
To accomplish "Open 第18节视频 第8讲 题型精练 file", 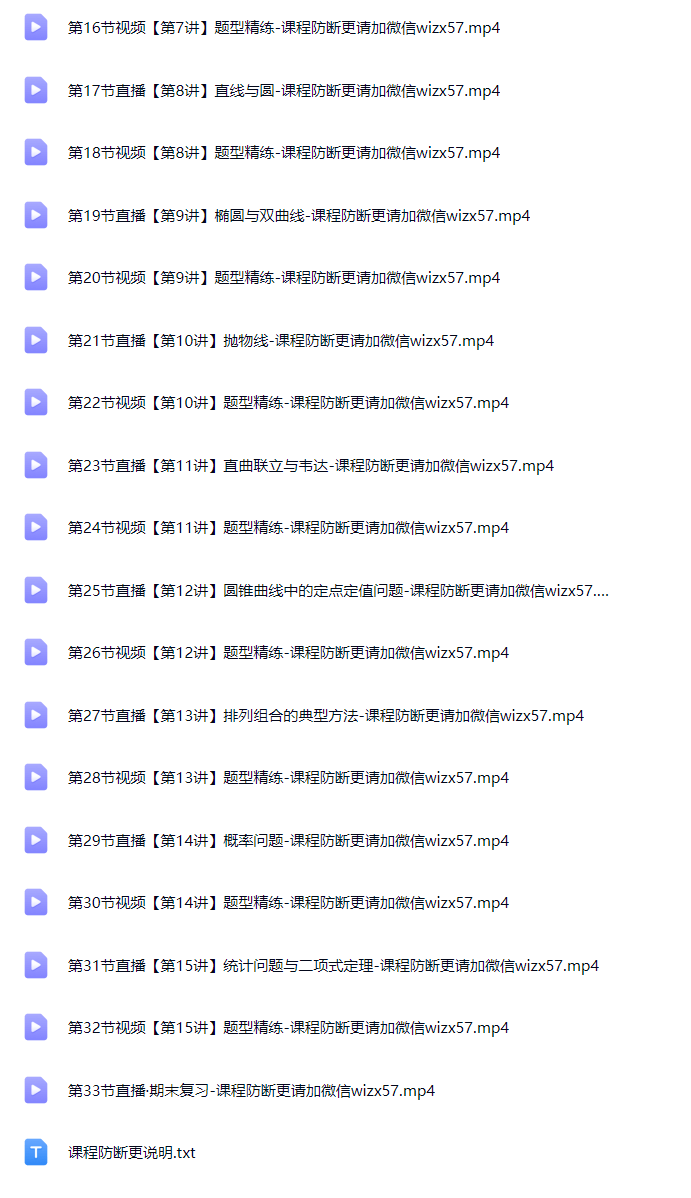I will (284, 153).
